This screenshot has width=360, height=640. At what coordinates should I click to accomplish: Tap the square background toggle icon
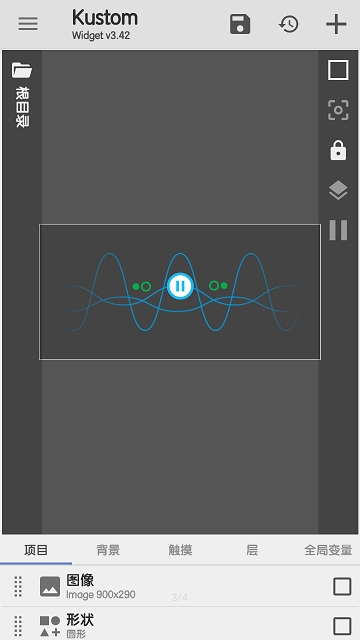click(x=338, y=70)
